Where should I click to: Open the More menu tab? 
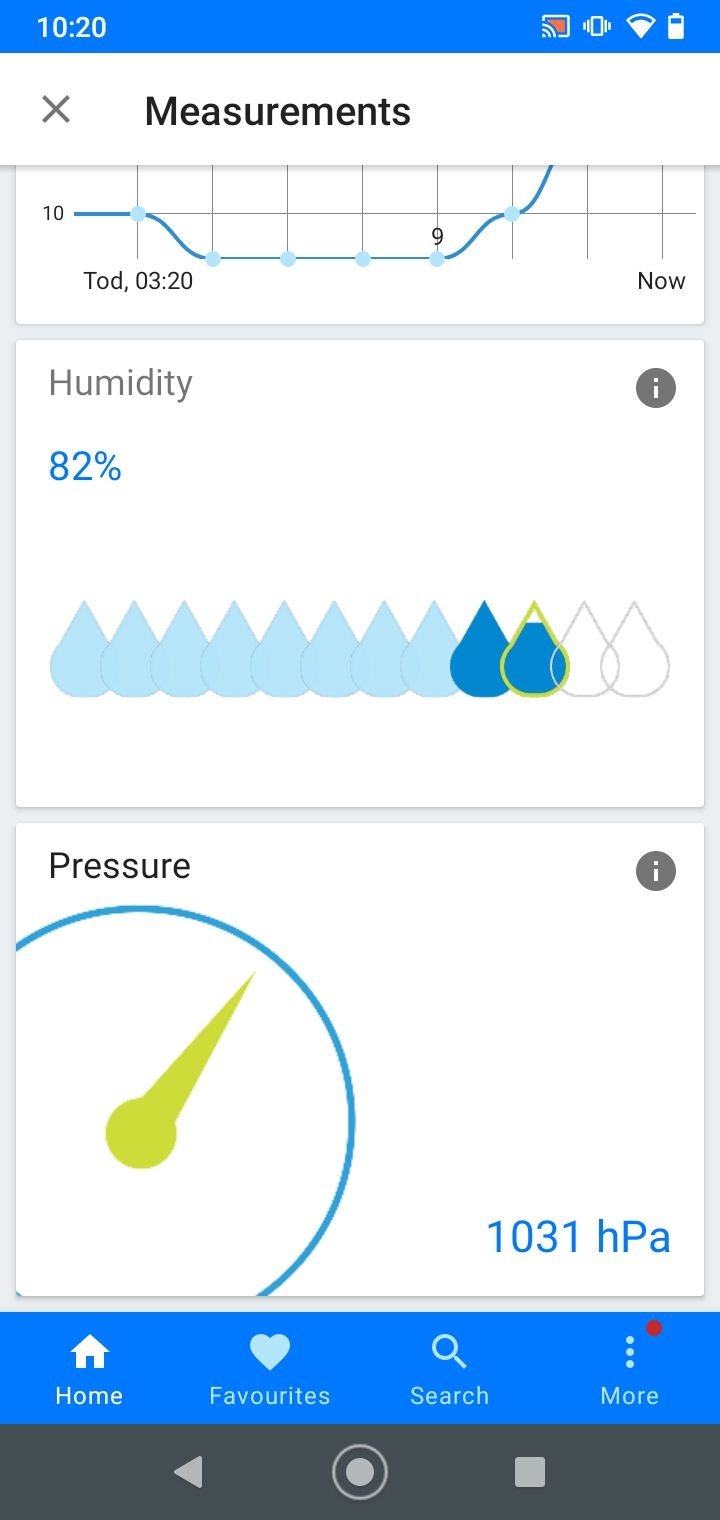(x=629, y=1368)
